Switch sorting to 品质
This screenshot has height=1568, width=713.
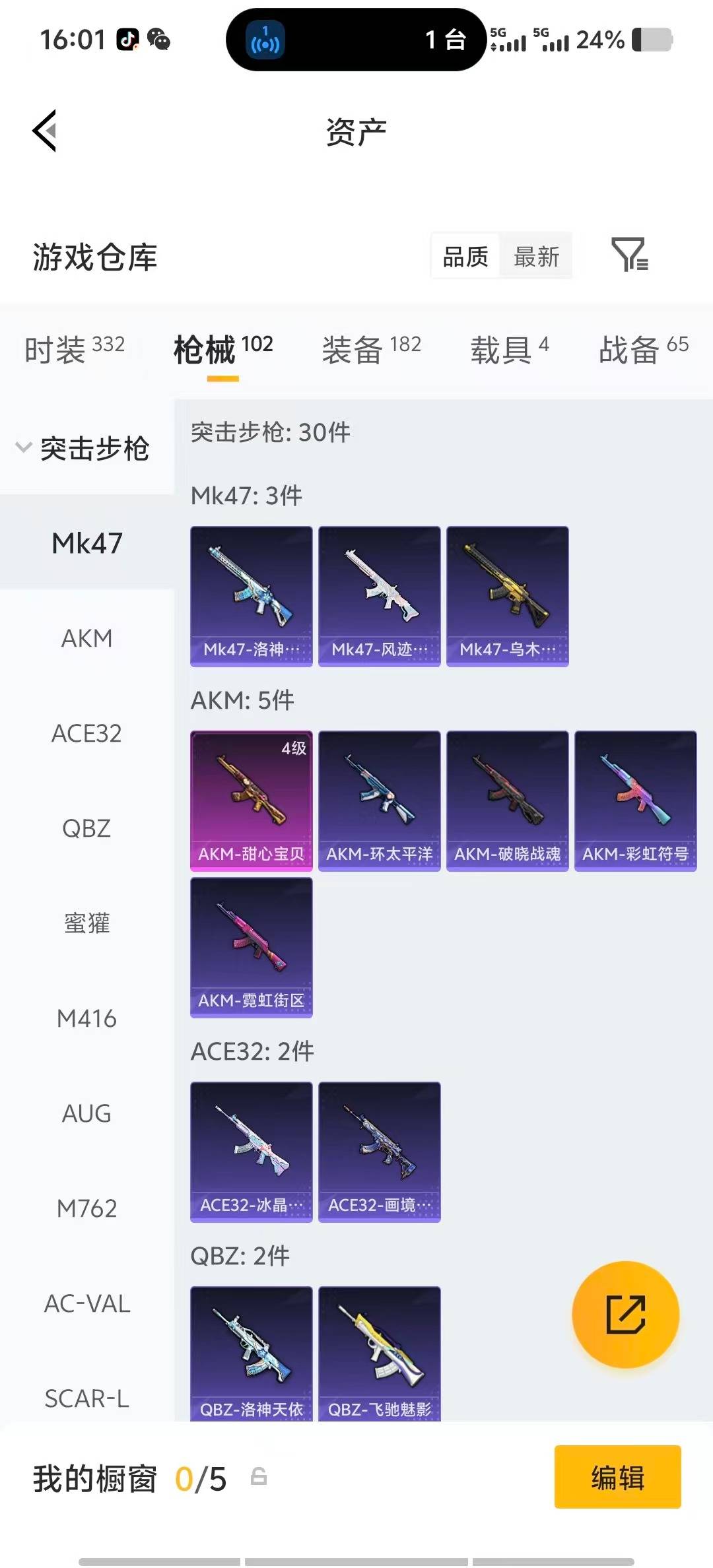click(464, 256)
